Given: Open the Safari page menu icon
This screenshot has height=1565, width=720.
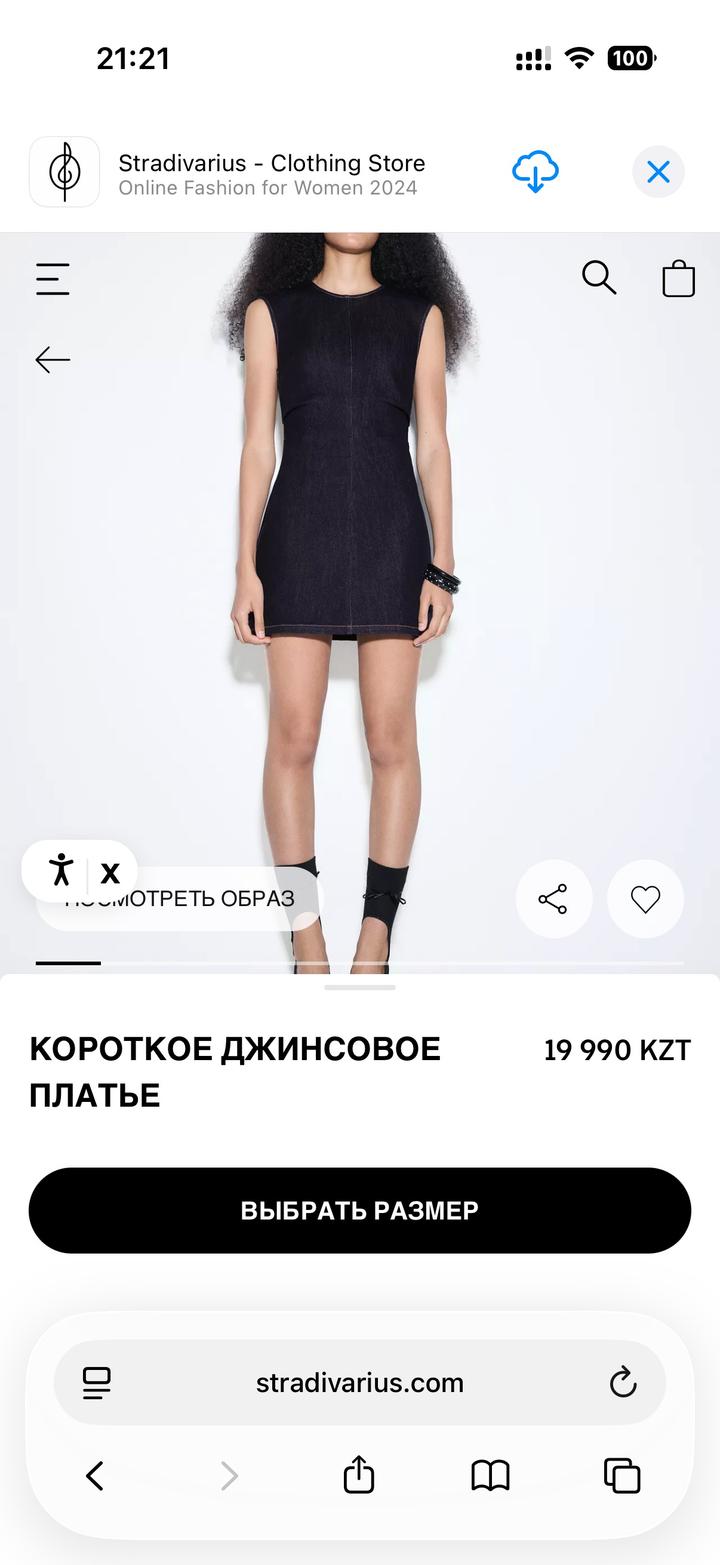Looking at the screenshot, I should pos(97,1383).
